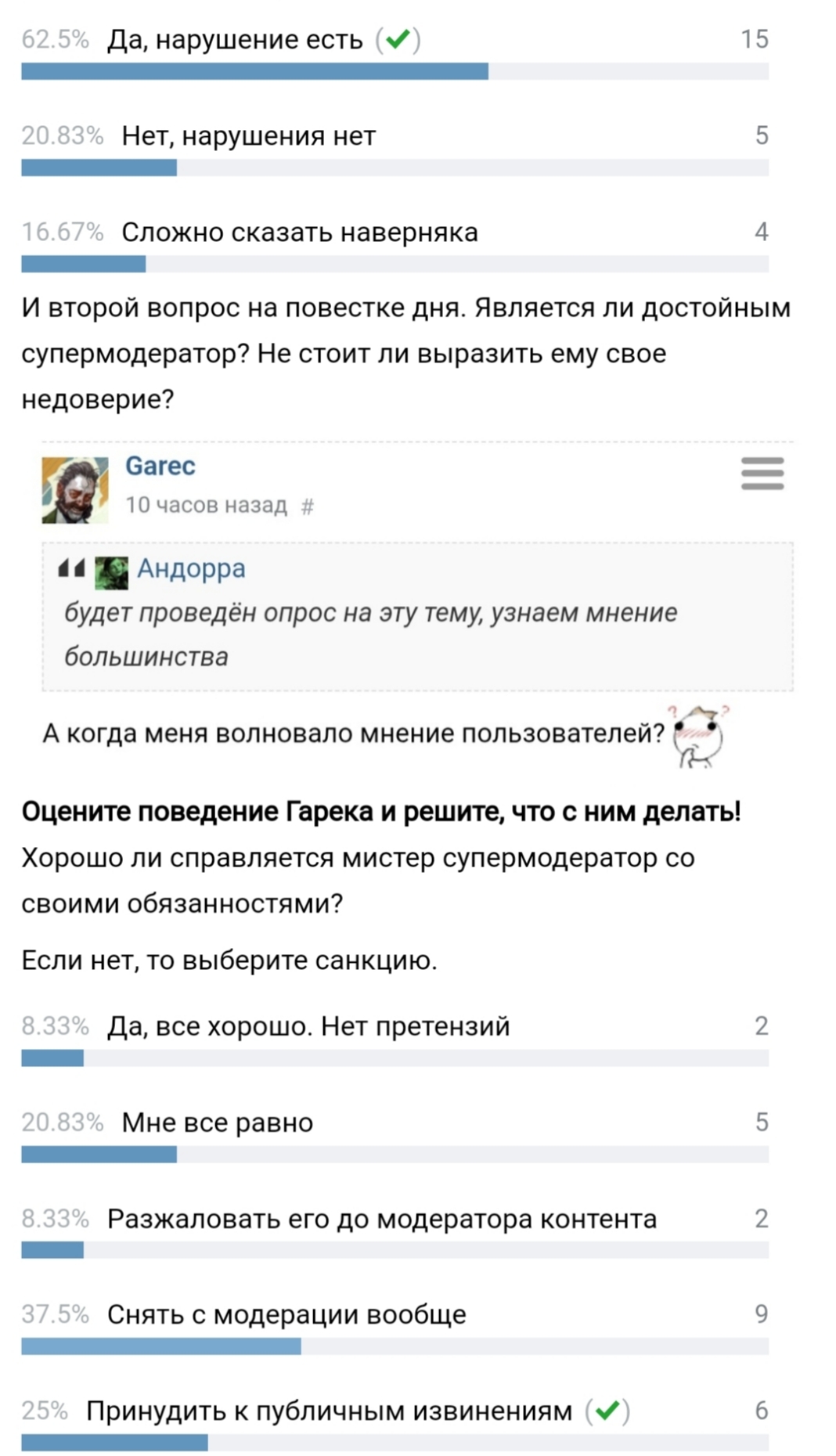This screenshot has width=836, height=1456.
Task: Select "Нет, нарушения нет" poll option
Action: tap(248, 136)
